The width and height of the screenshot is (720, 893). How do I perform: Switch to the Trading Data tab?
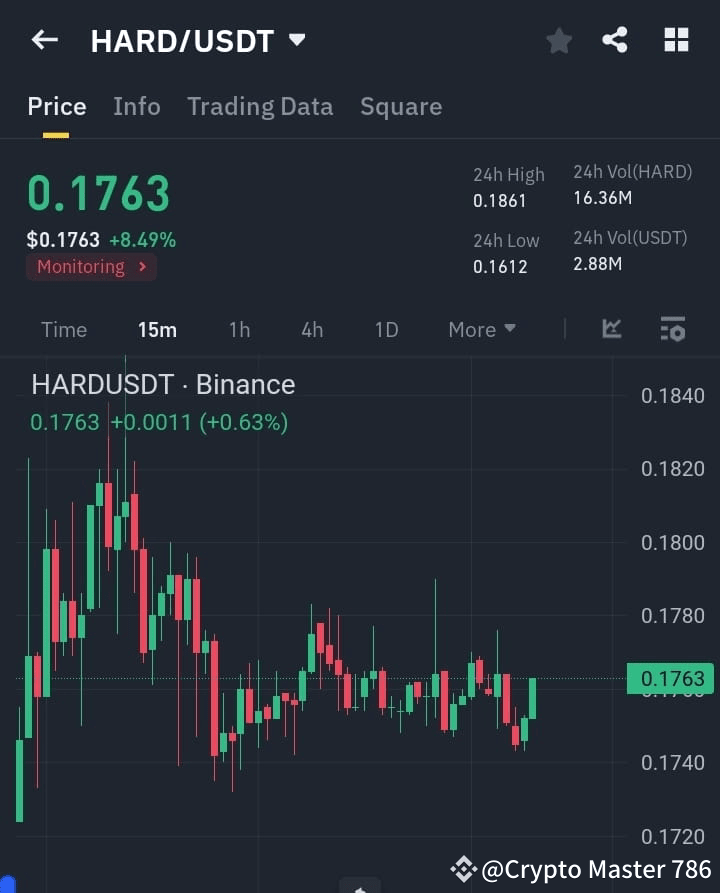[260, 106]
